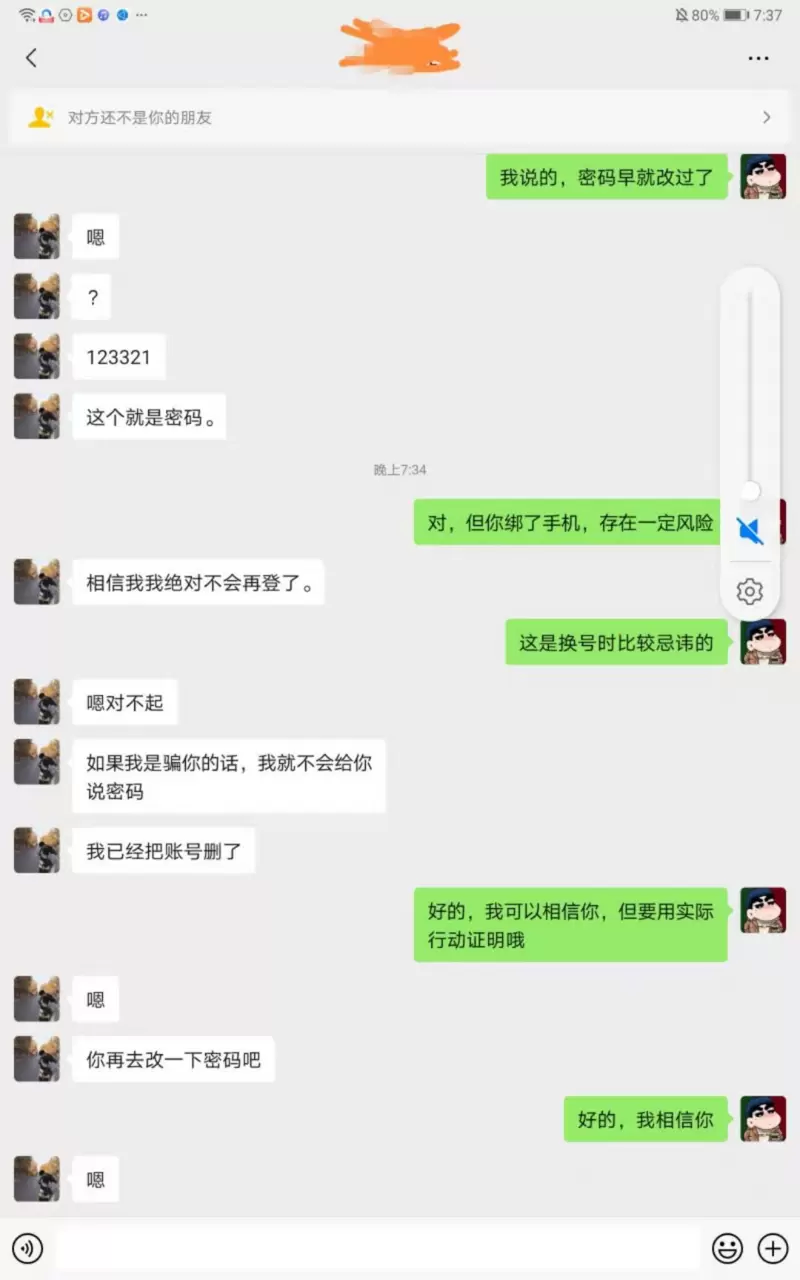The width and height of the screenshot is (800, 1280).
Task: Open the volume panel settings gear
Action: (x=750, y=591)
